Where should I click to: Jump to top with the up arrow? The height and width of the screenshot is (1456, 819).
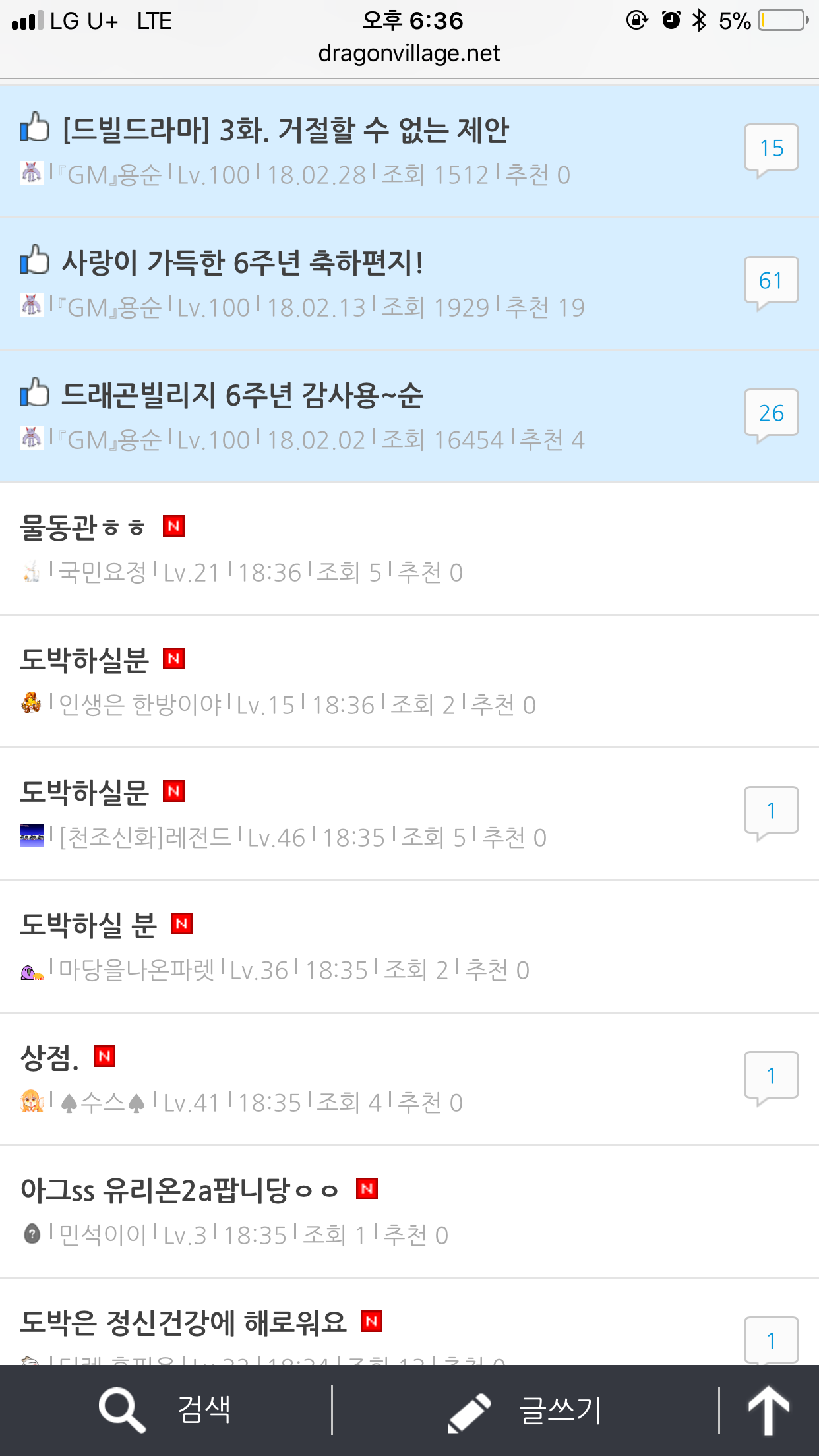click(x=768, y=1410)
